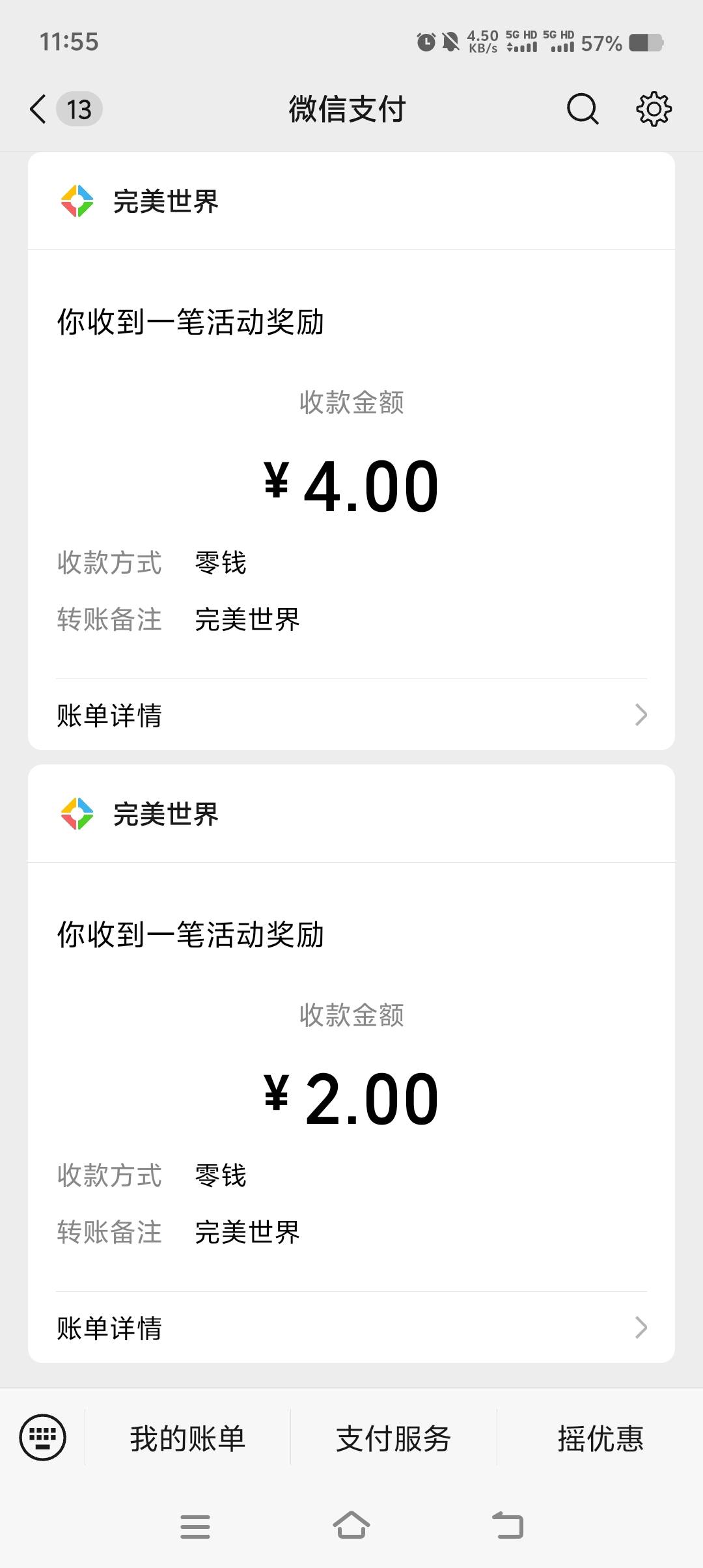The height and width of the screenshot is (1568, 703).
Task: Open search in 微信支付
Action: [583, 109]
